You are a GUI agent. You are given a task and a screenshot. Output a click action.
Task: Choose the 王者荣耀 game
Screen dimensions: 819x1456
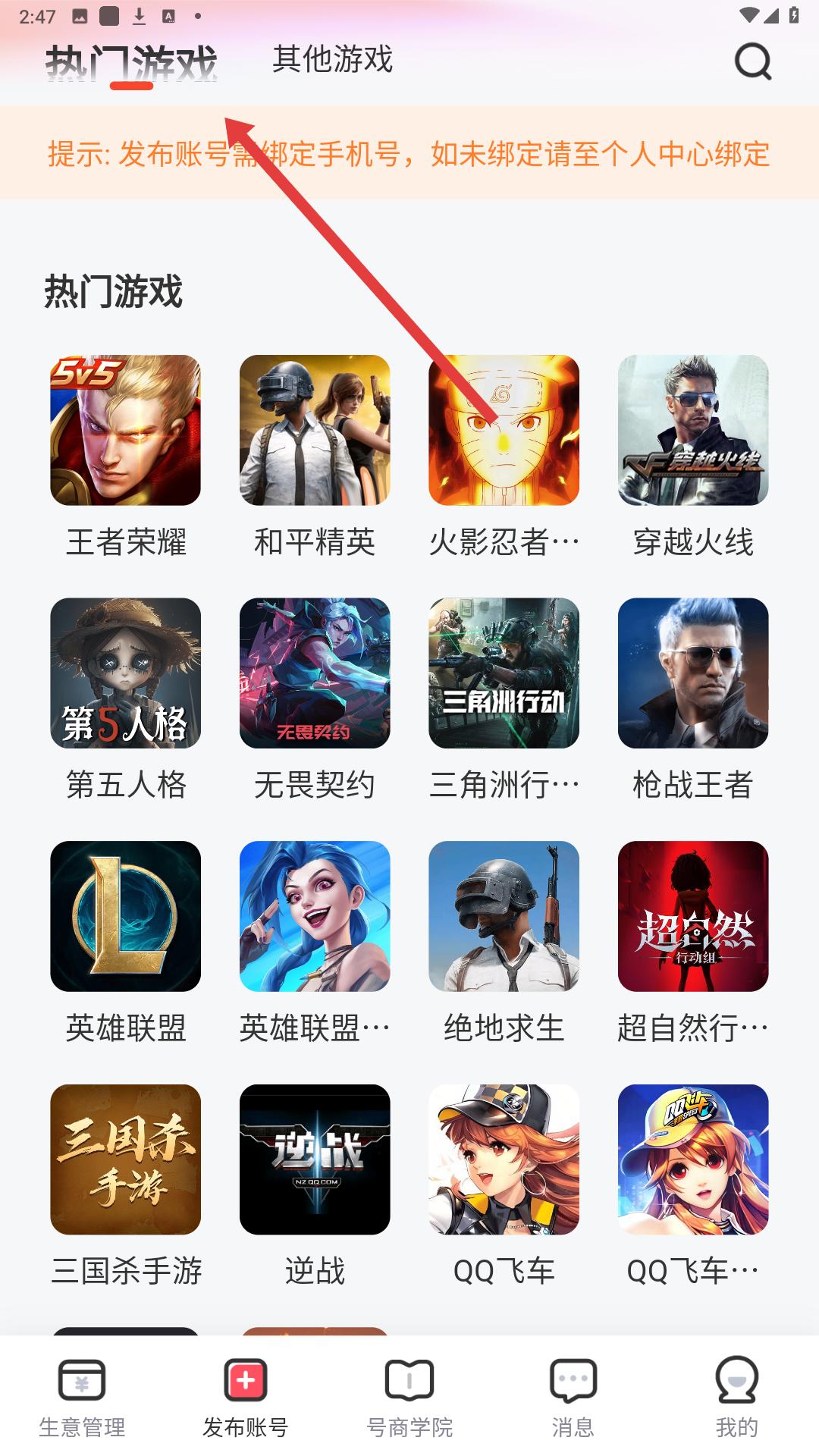coord(125,431)
